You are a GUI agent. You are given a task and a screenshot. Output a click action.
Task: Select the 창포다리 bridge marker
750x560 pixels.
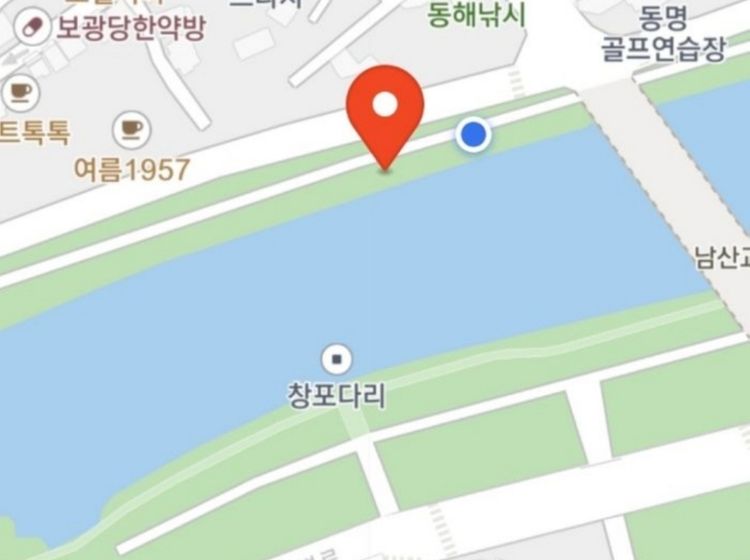tap(337, 358)
